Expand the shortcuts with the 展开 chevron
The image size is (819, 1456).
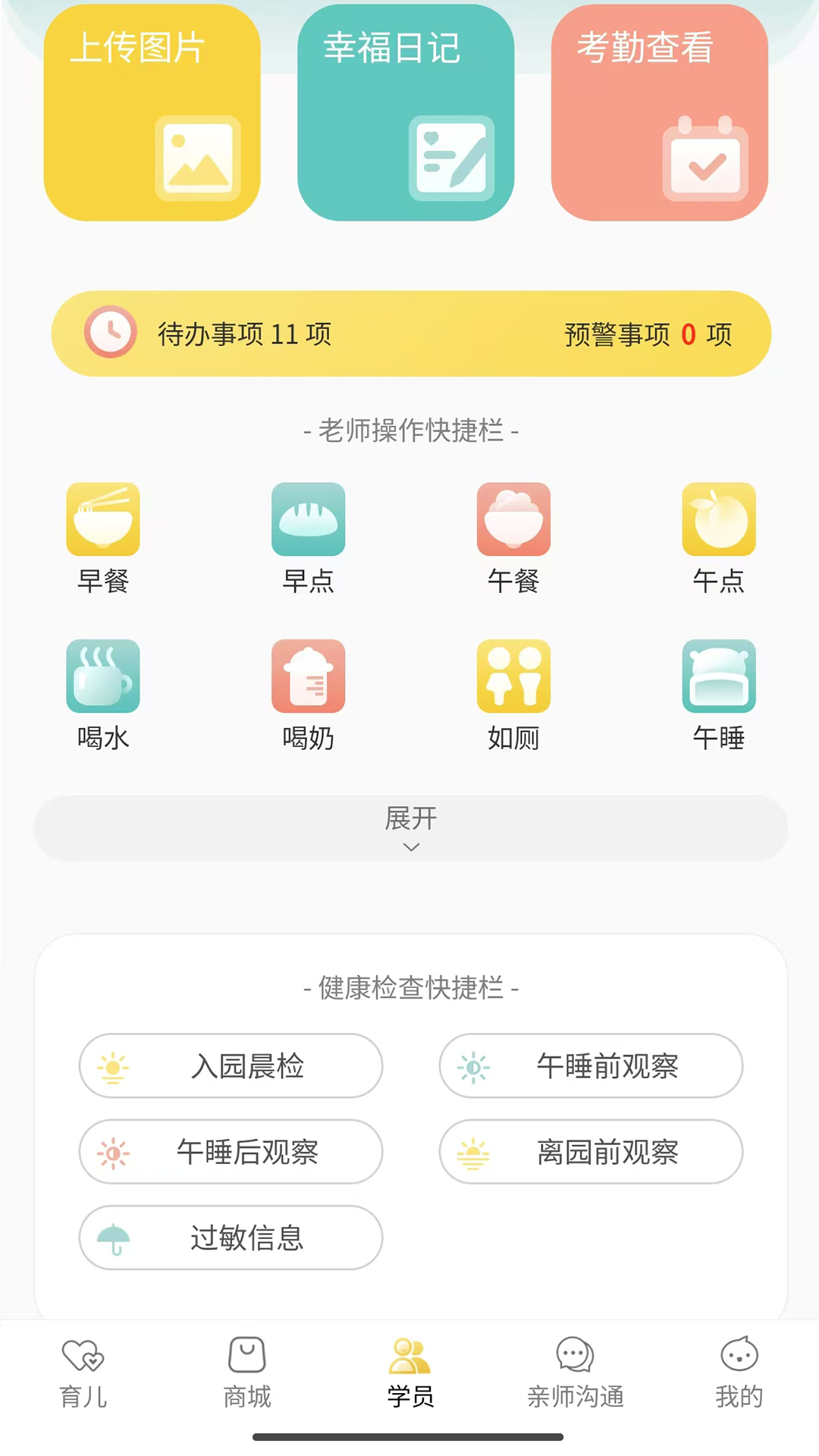[x=410, y=828]
